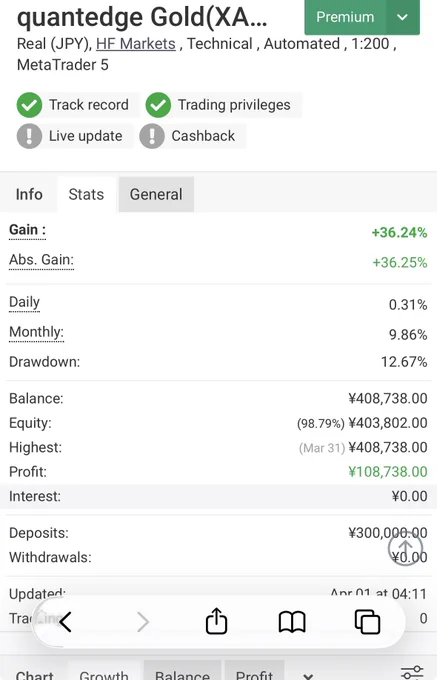Switch chart to Balance tab
437x680 pixels.
coord(183,671)
